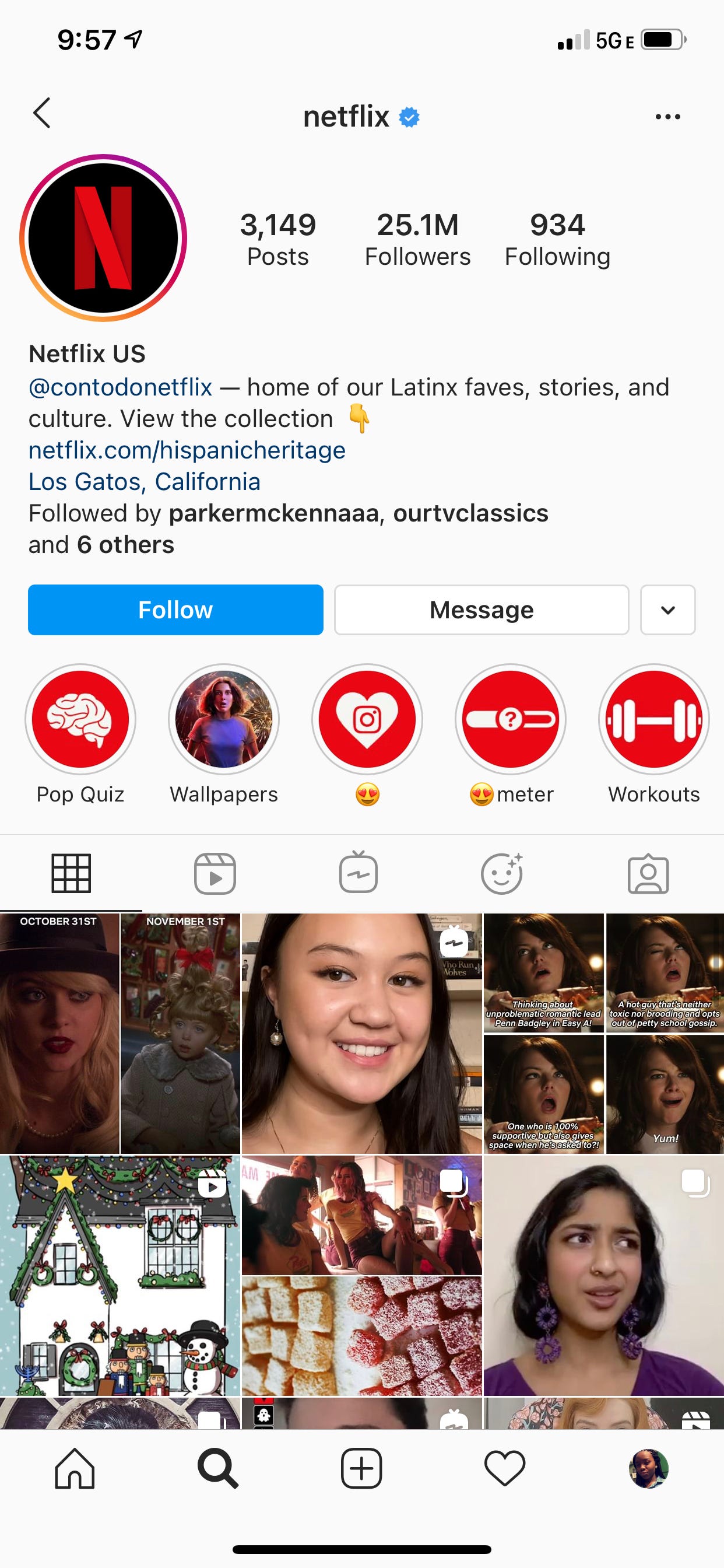The width and height of the screenshot is (724, 1568).
Task: Expand suggested accounts dropdown arrow
Action: coord(667,610)
